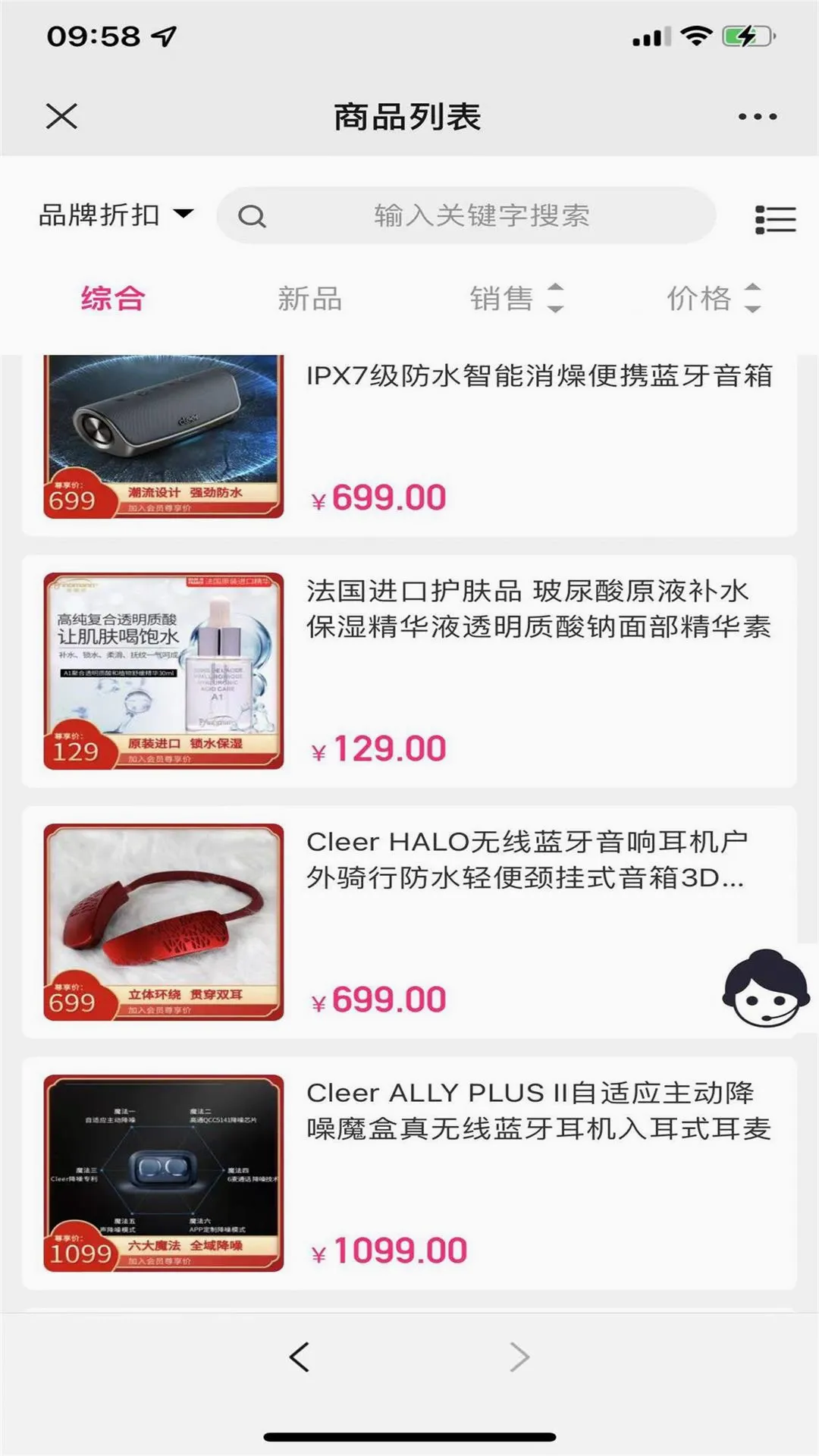Open the IPX7级防水 Bluetooth speaker product
This screenshot has width=819, height=1456.
tap(409, 445)
